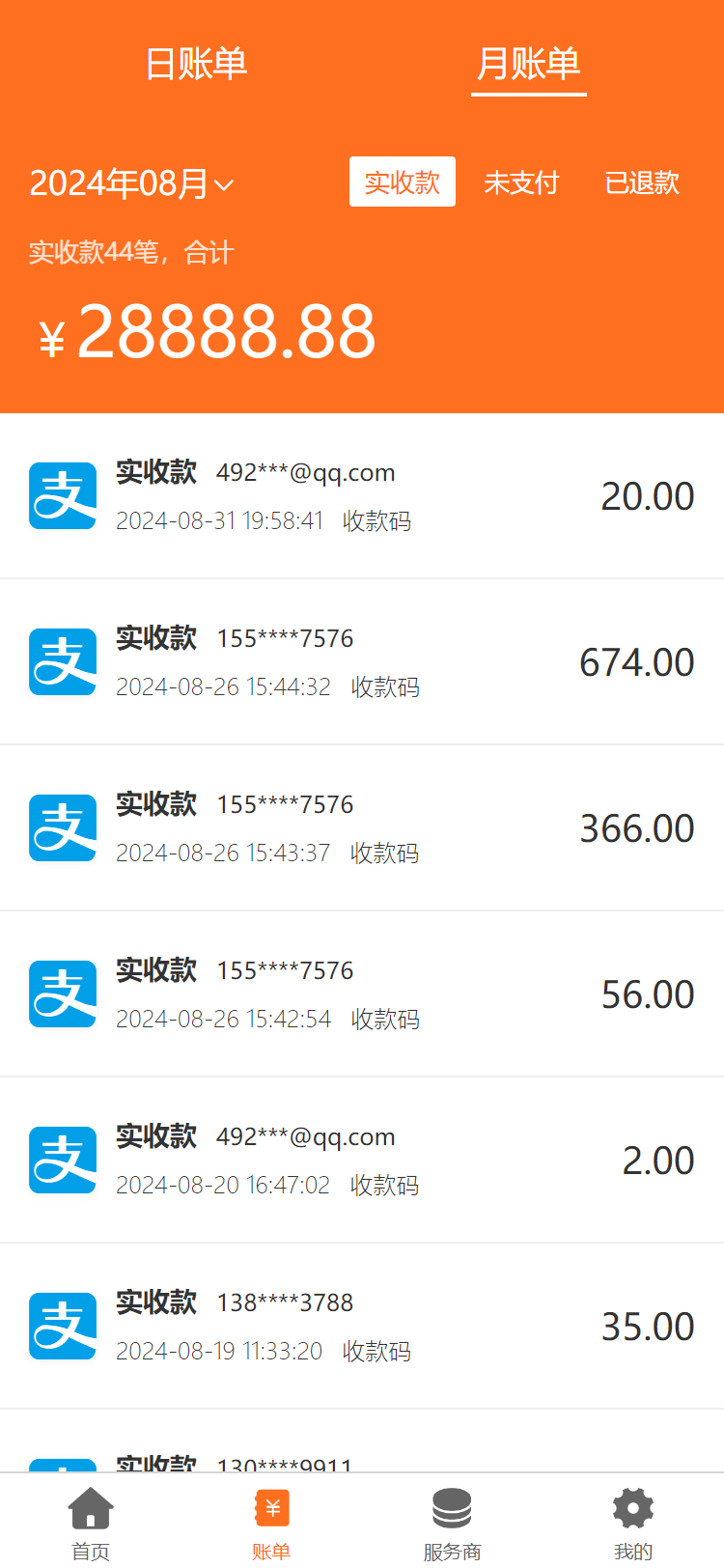Switch to the 日账单 tab
The width and height of the screenshot is (724, 1568).
[196, 64]
